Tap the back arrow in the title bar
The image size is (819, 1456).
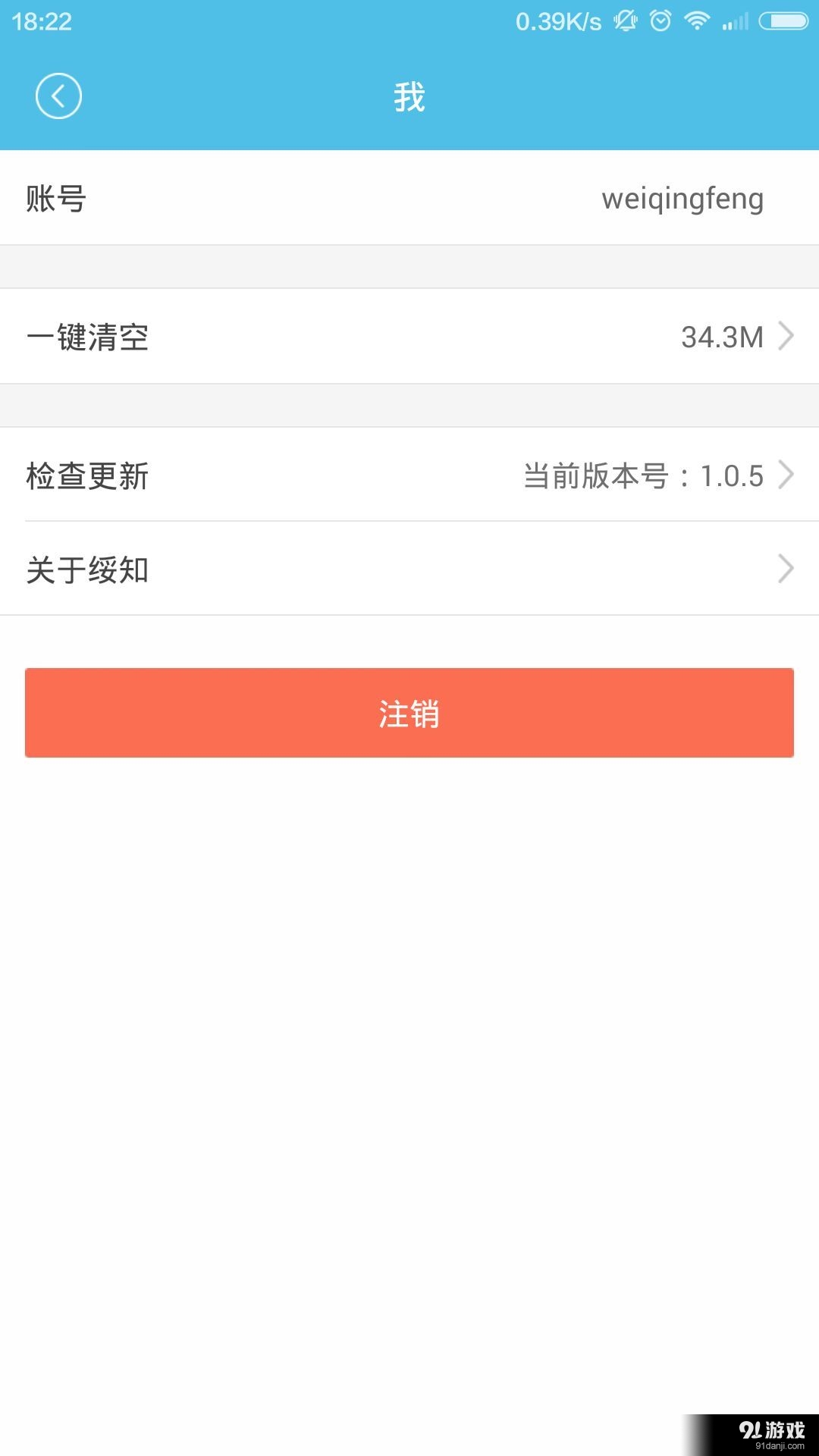pyautogui.click(x=58, y=96)
